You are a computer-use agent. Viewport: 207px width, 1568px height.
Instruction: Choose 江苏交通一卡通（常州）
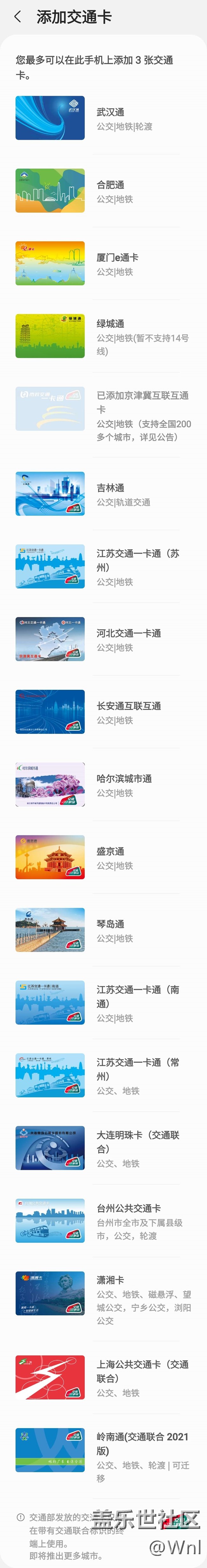pyautogui.click(x=104, y=1076)
